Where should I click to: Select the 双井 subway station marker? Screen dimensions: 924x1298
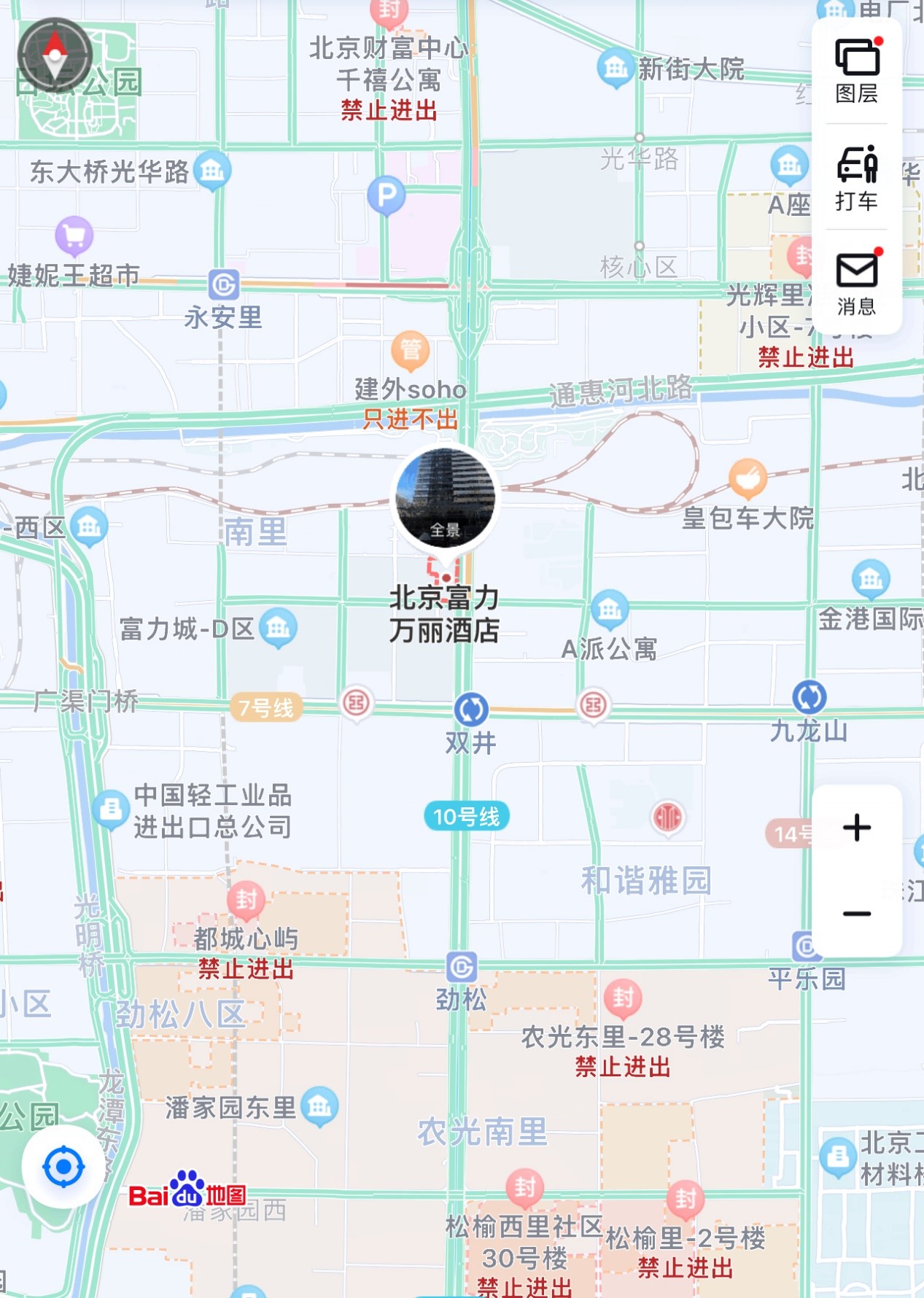(471, 709)
